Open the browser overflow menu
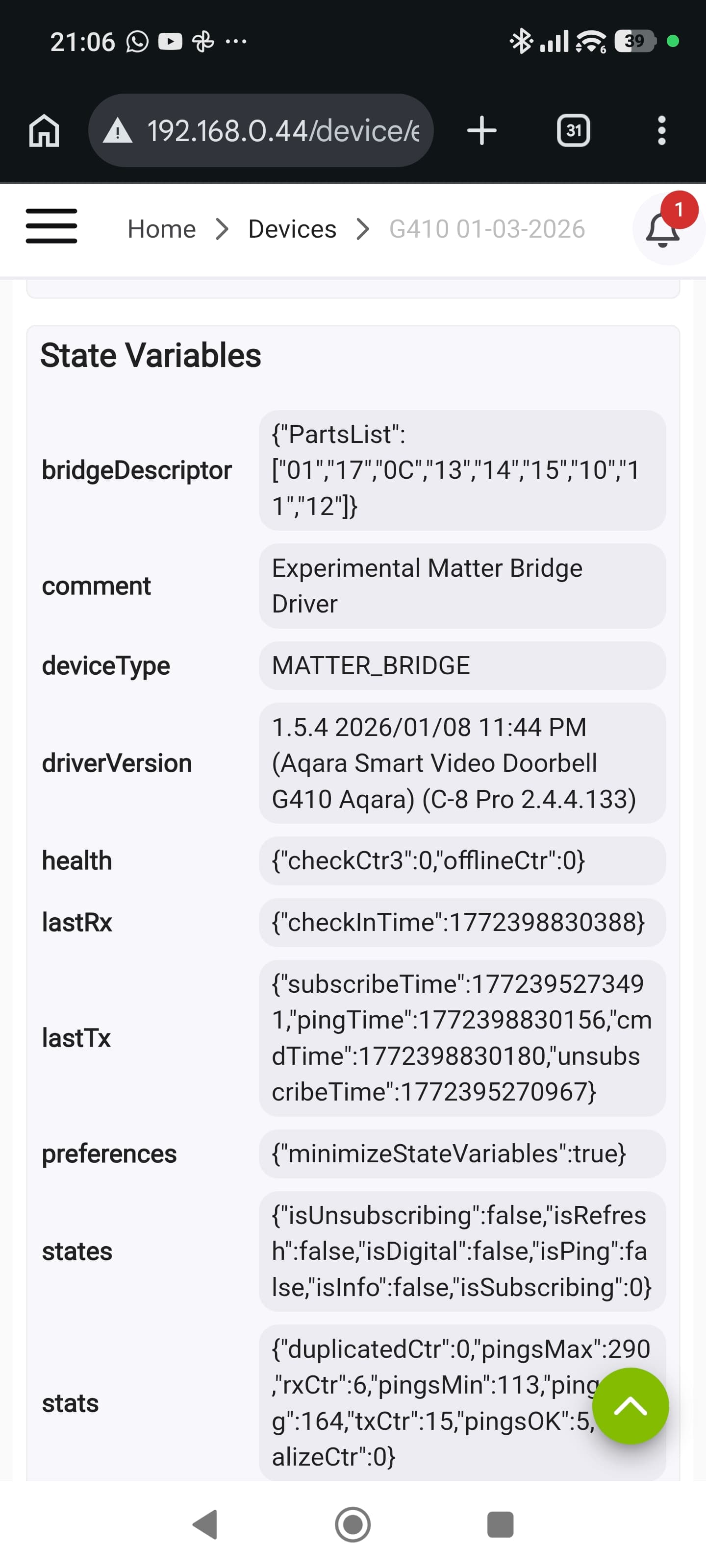Image resolution: width=706 pixels, height=1568 pixels. click(x=661, y=130)
